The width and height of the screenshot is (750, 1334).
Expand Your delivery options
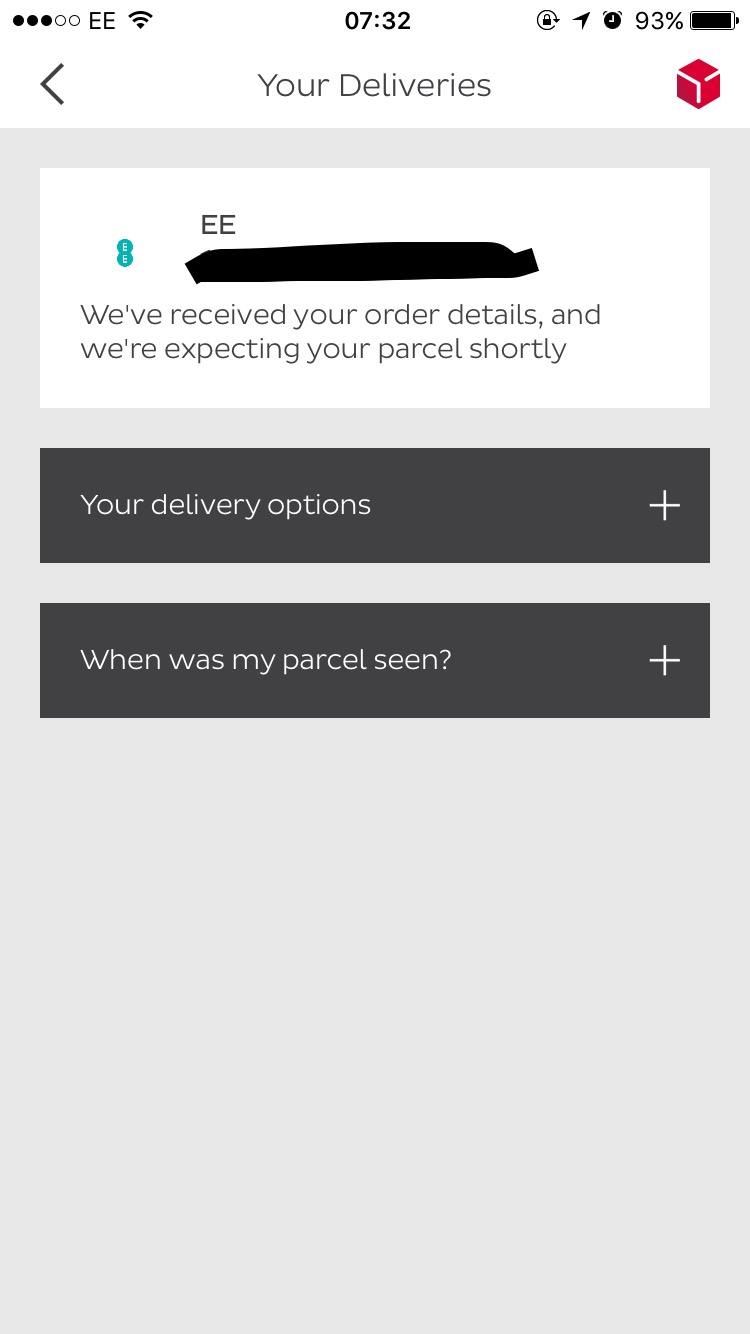coord(375,505)
